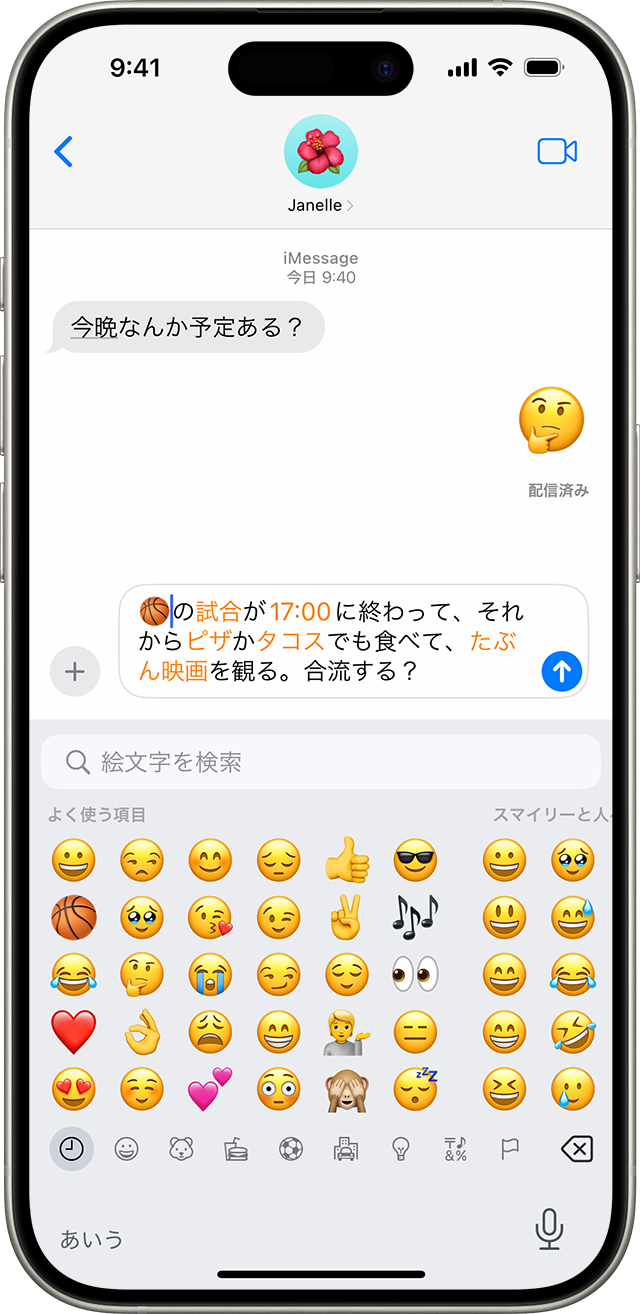640x1314 pixels.
Task: Switch to the activity emoji category
Action: click(x=292, y=1150)
